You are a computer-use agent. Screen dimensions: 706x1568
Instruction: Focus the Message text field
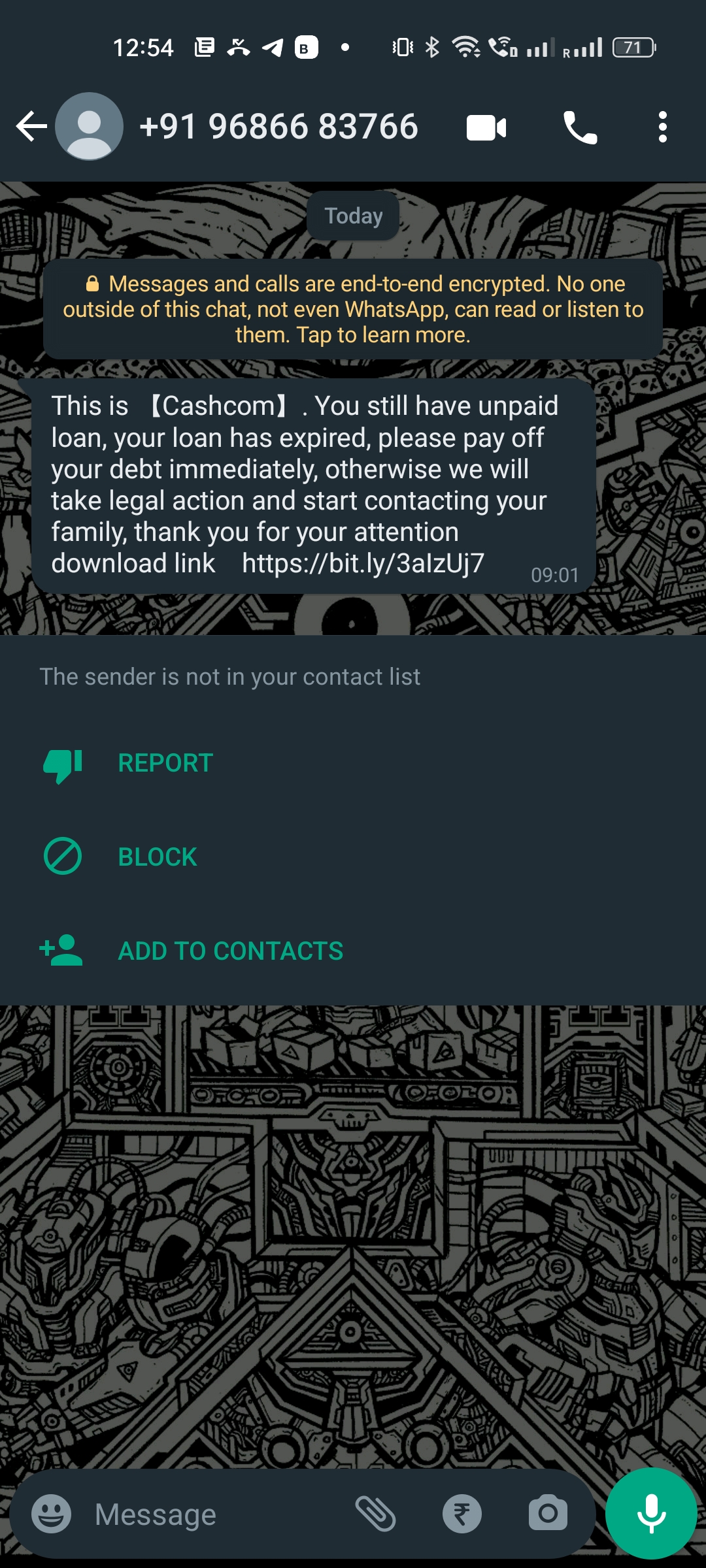pyautogui.click(x=216, y=1514)
